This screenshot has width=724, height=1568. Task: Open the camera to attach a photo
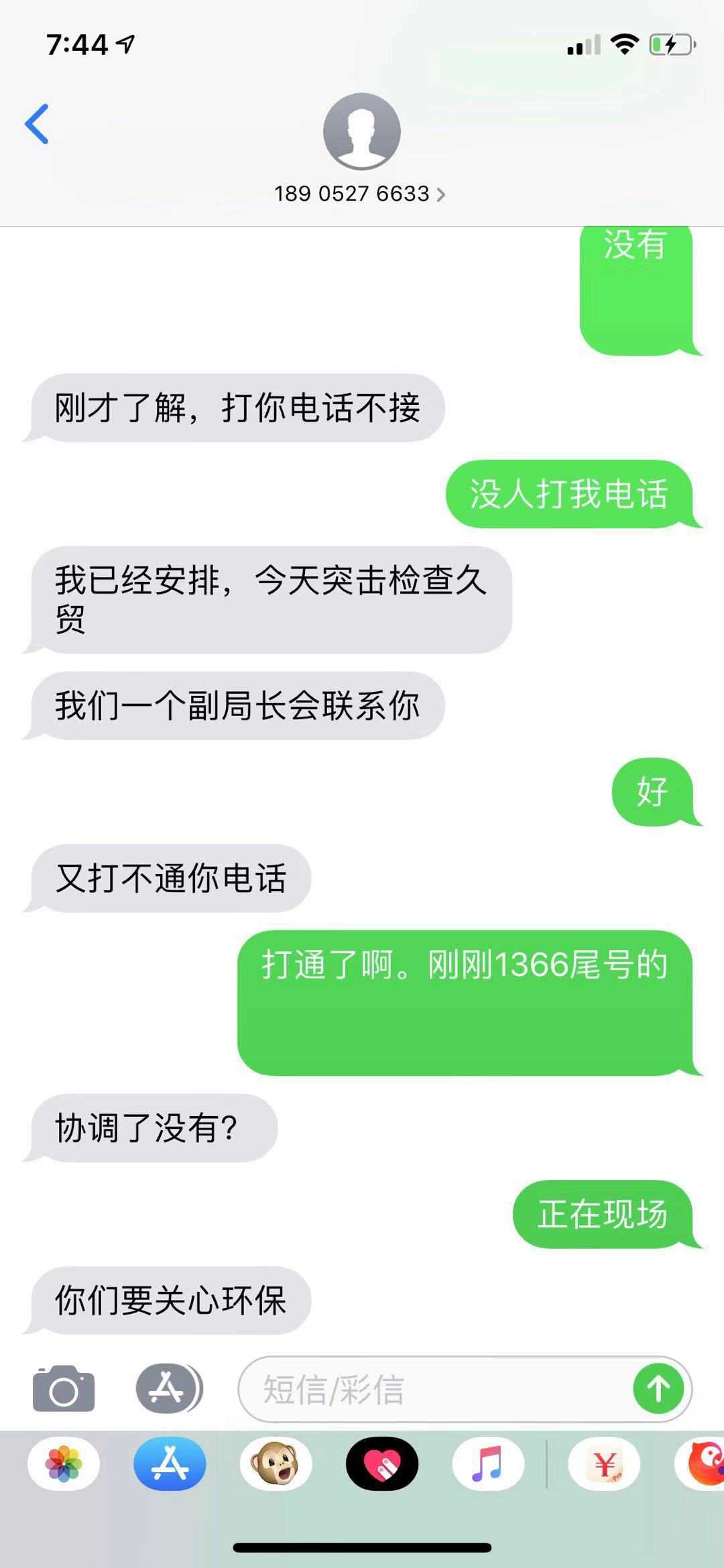click(x=64, y=1388)
